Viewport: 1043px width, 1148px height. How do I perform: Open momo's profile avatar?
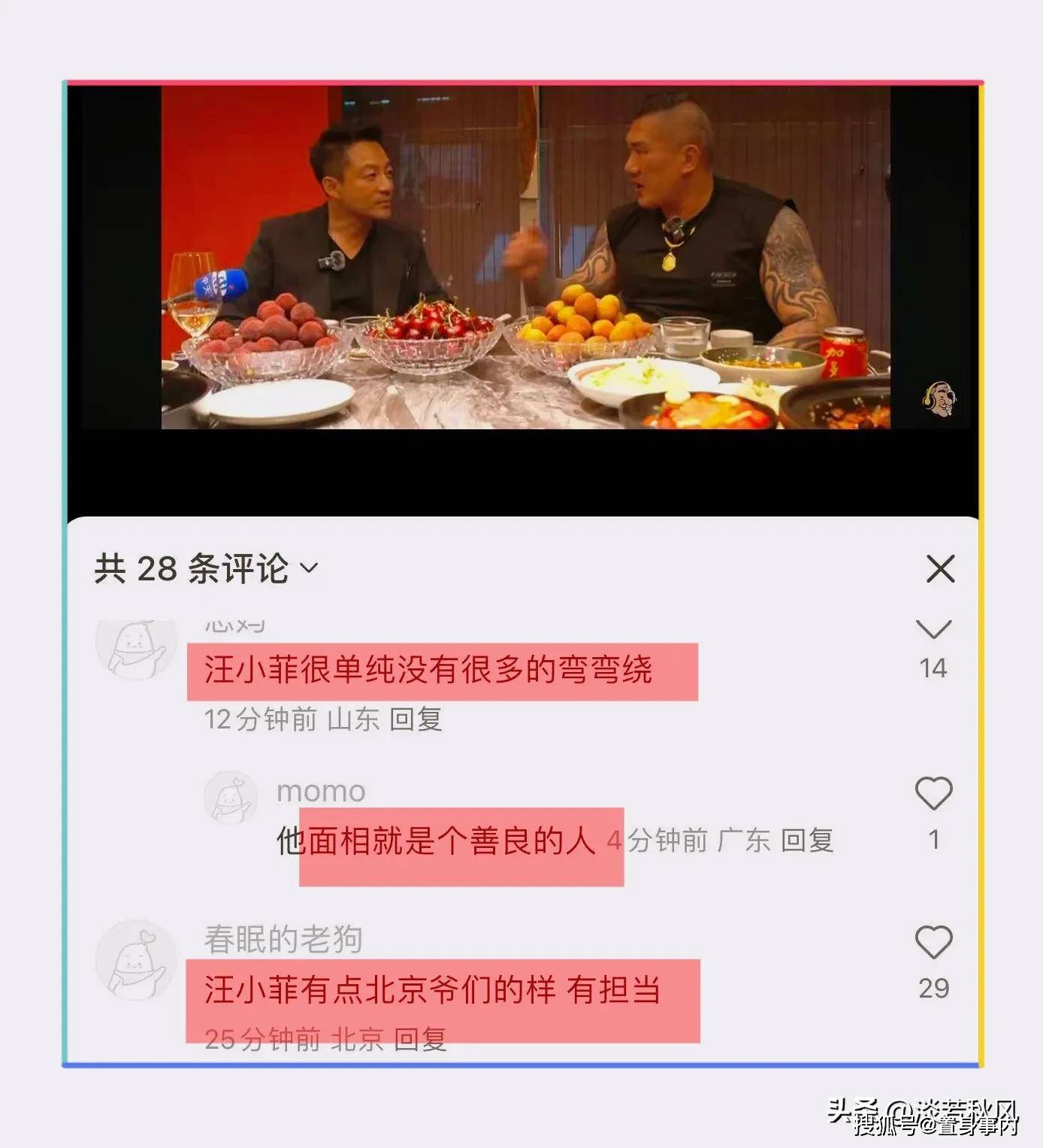click(231, 797)
